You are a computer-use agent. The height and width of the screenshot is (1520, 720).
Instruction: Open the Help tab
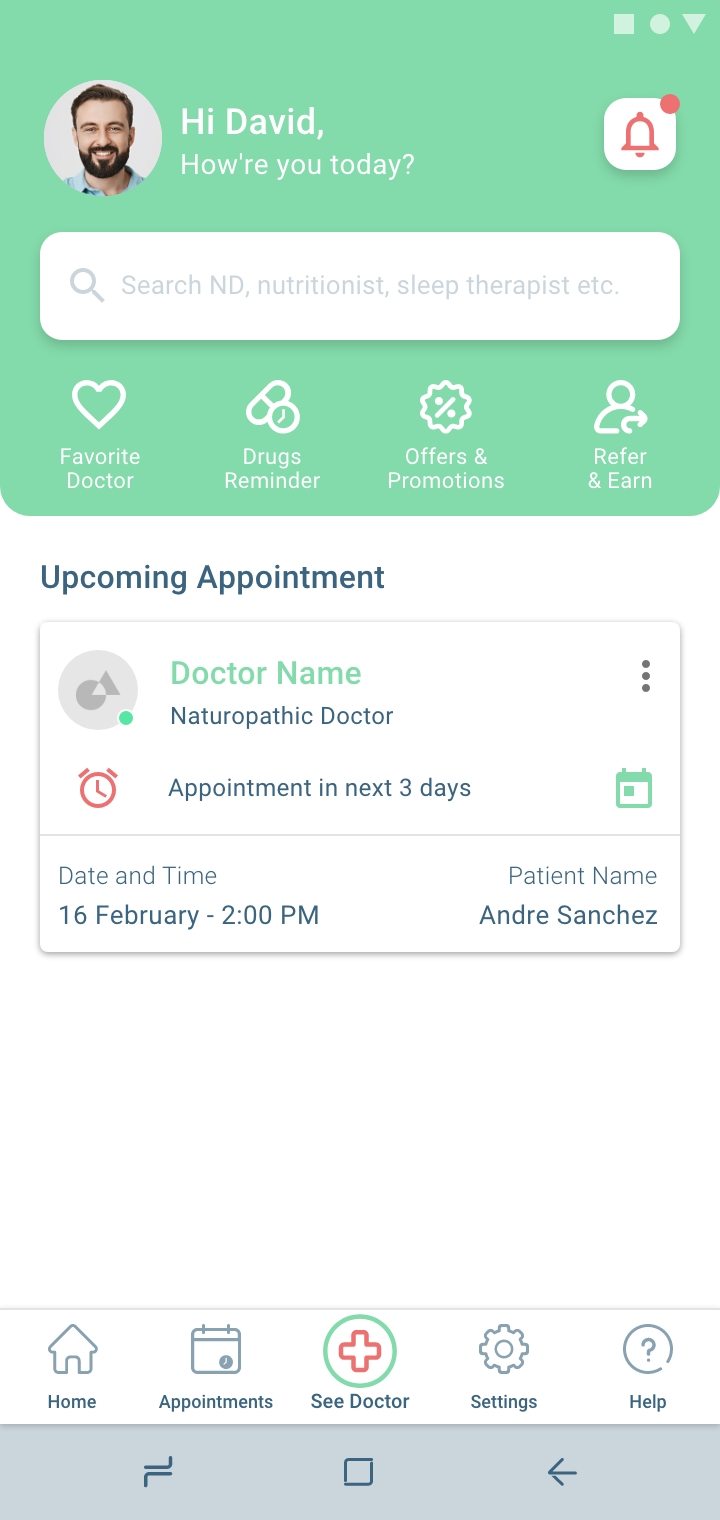coord(648,1366)
